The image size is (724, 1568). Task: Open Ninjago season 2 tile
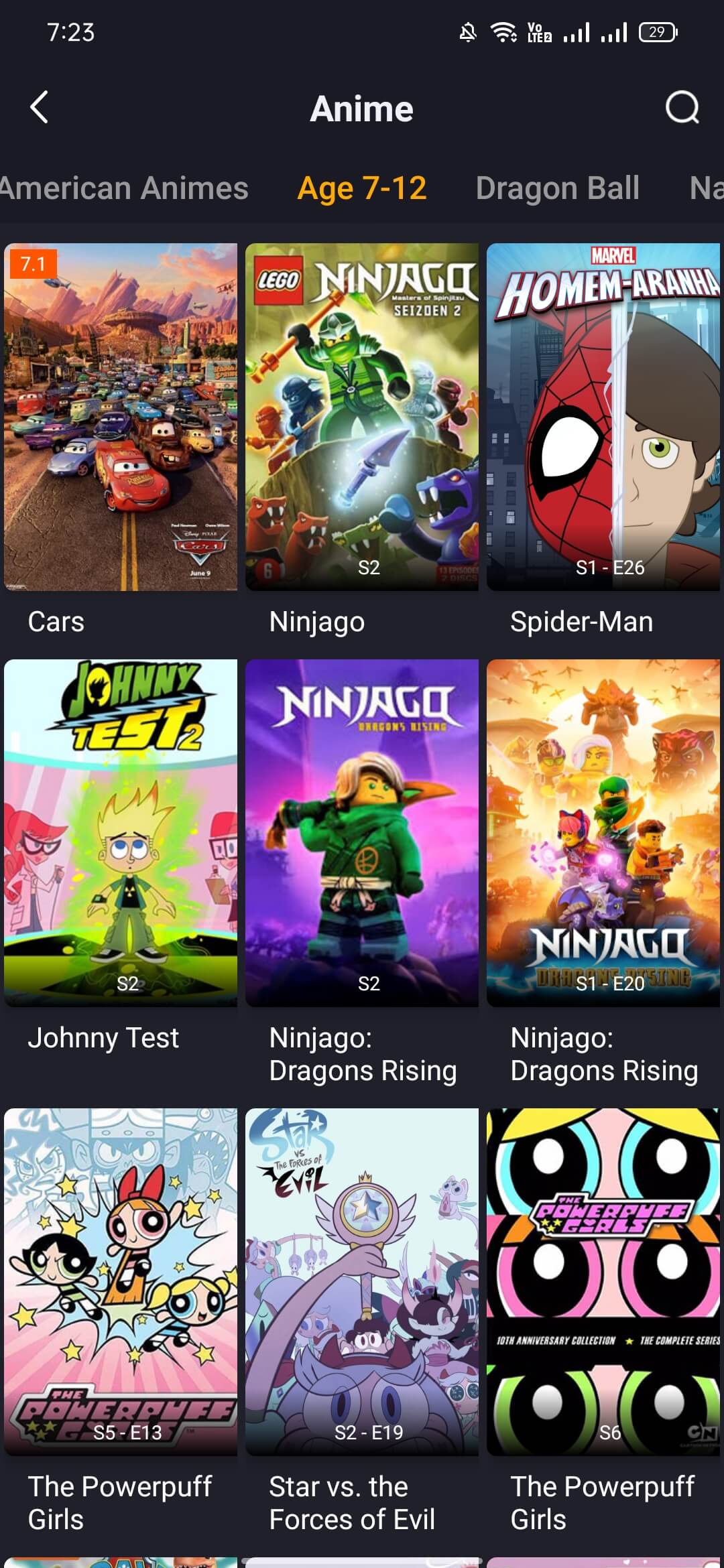coord(362,417)
